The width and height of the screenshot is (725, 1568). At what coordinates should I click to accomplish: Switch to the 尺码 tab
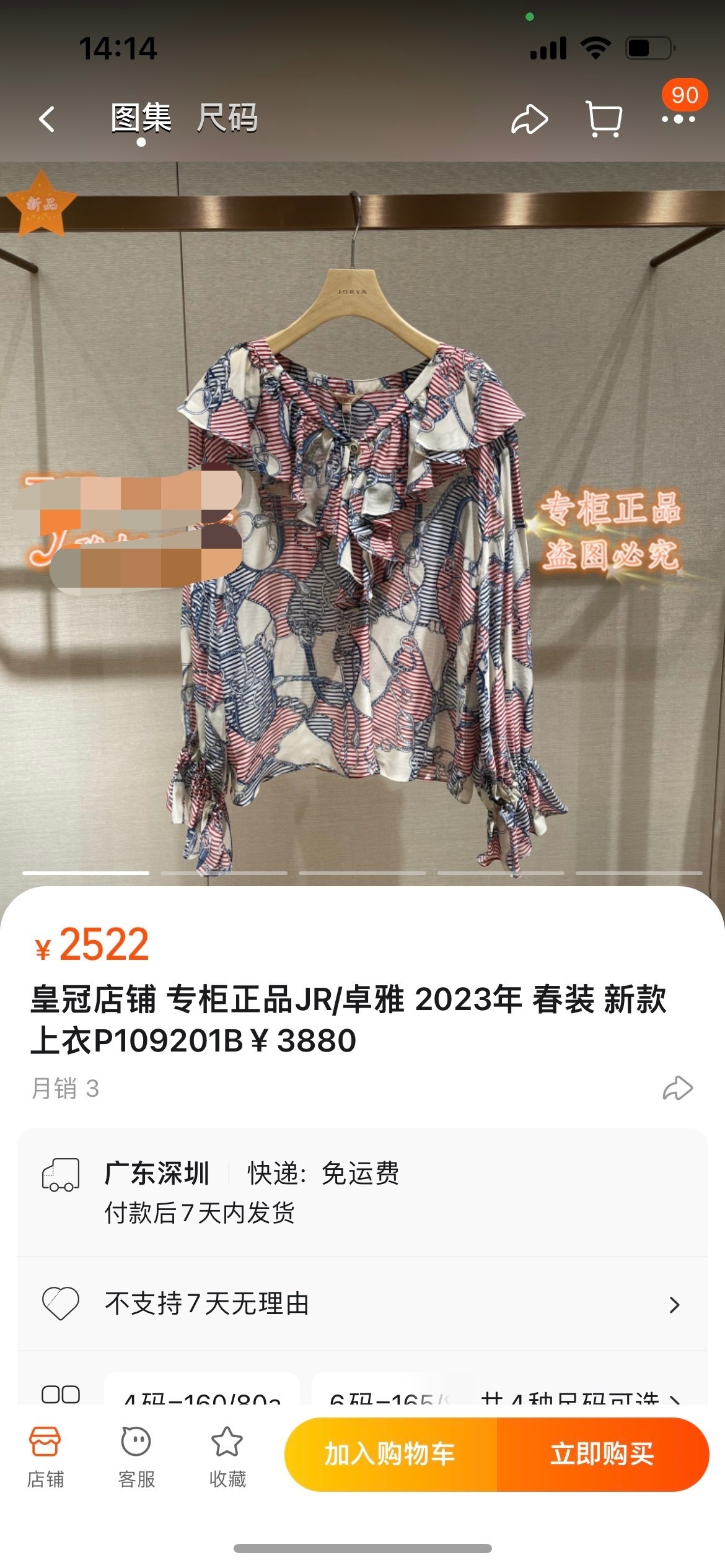point(227,118)
